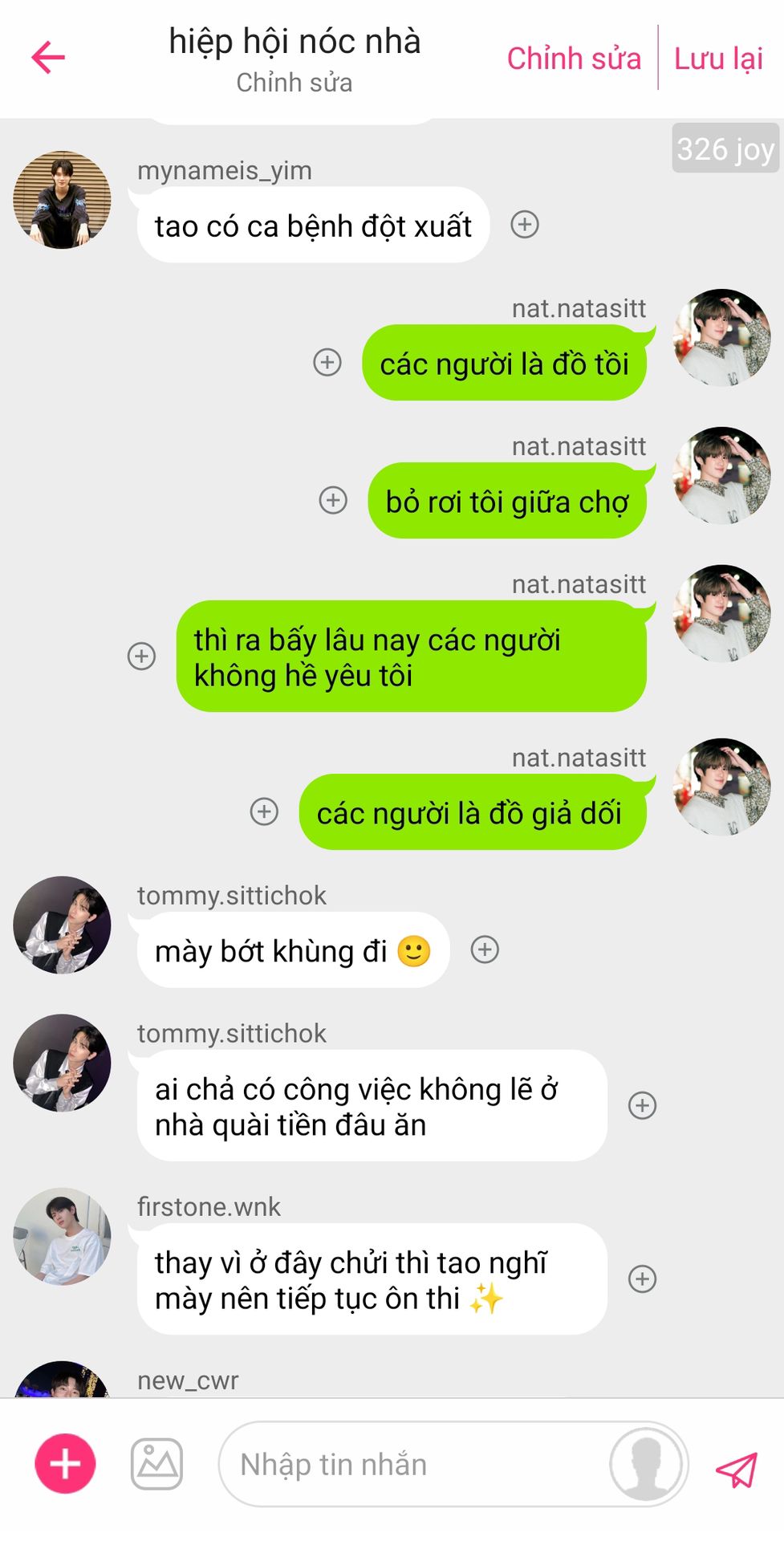Send the message with paper plane icon
The height and width of the screenshot is (1541, 784).
(736, 1468)
